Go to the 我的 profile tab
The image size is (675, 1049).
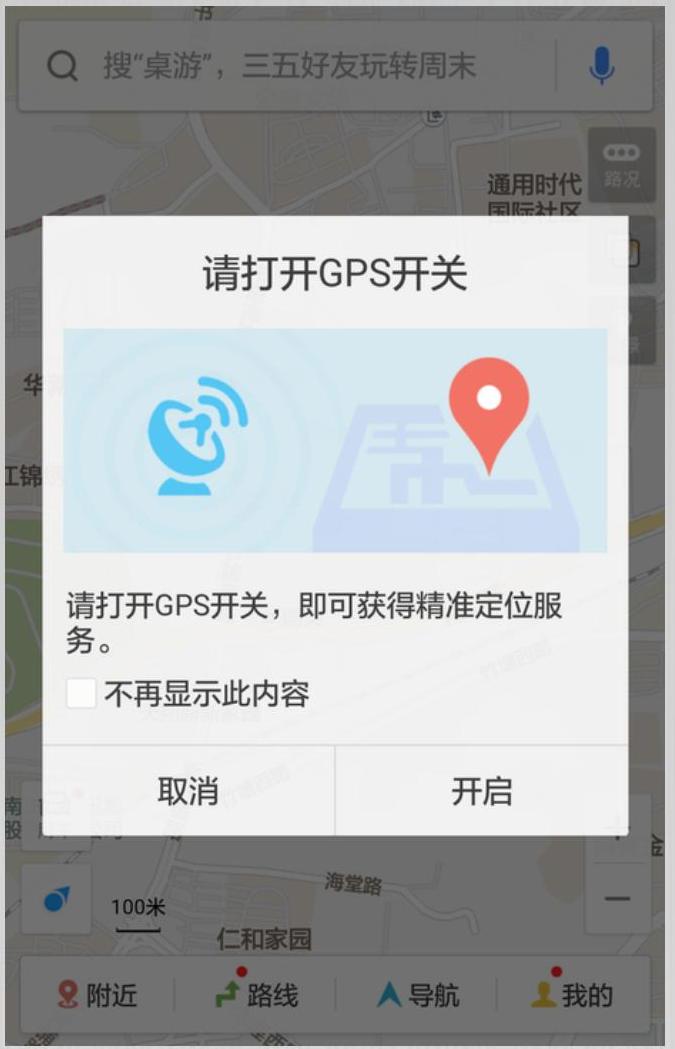coord(572,995)
